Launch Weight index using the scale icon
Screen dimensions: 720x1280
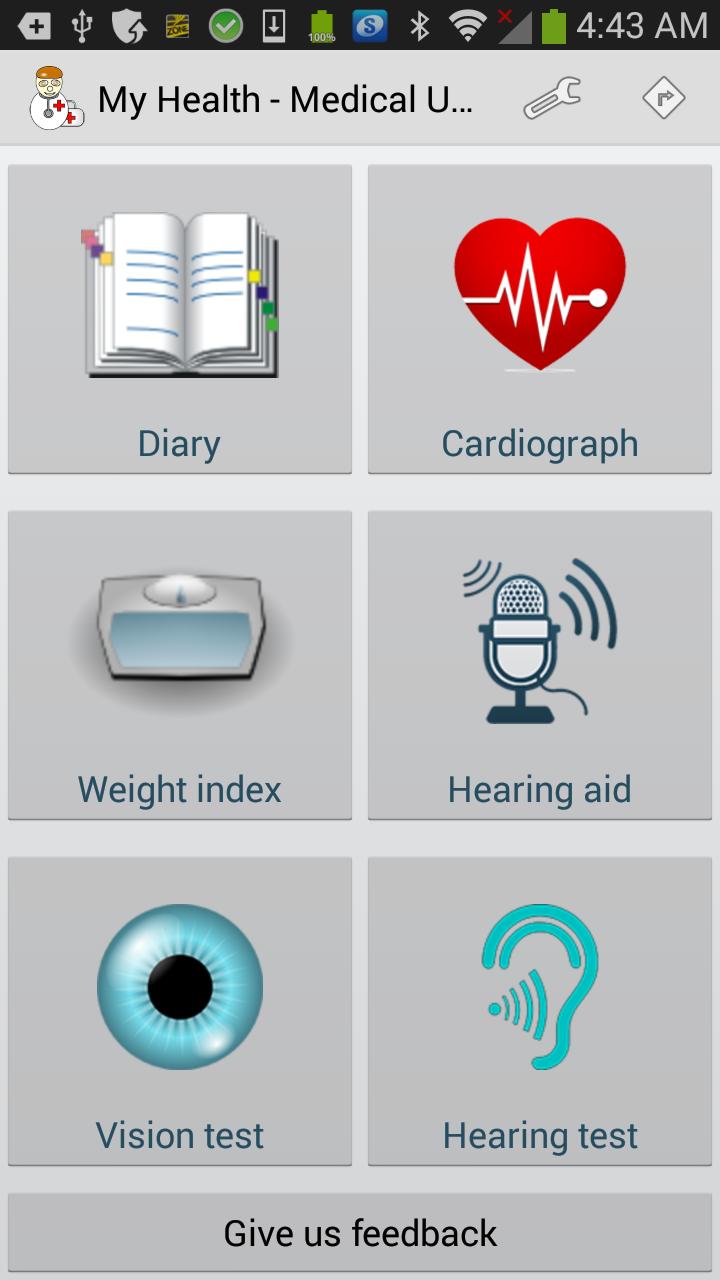click(x=180, y=630)
